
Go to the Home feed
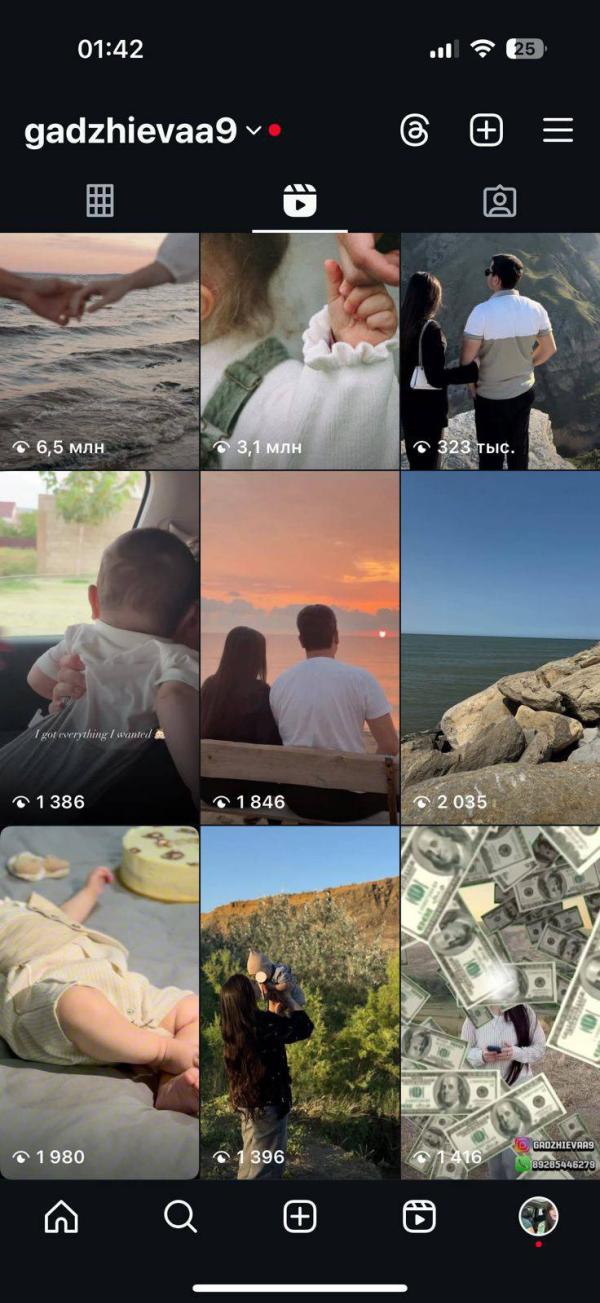coord(61,1217)
